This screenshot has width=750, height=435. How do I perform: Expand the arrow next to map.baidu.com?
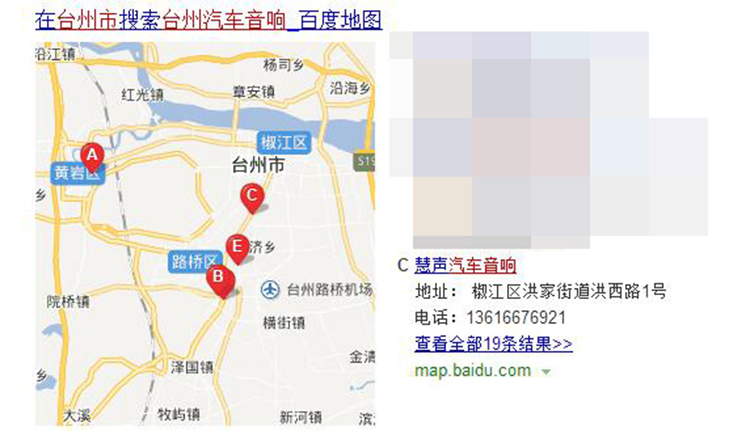pos(546,372)
